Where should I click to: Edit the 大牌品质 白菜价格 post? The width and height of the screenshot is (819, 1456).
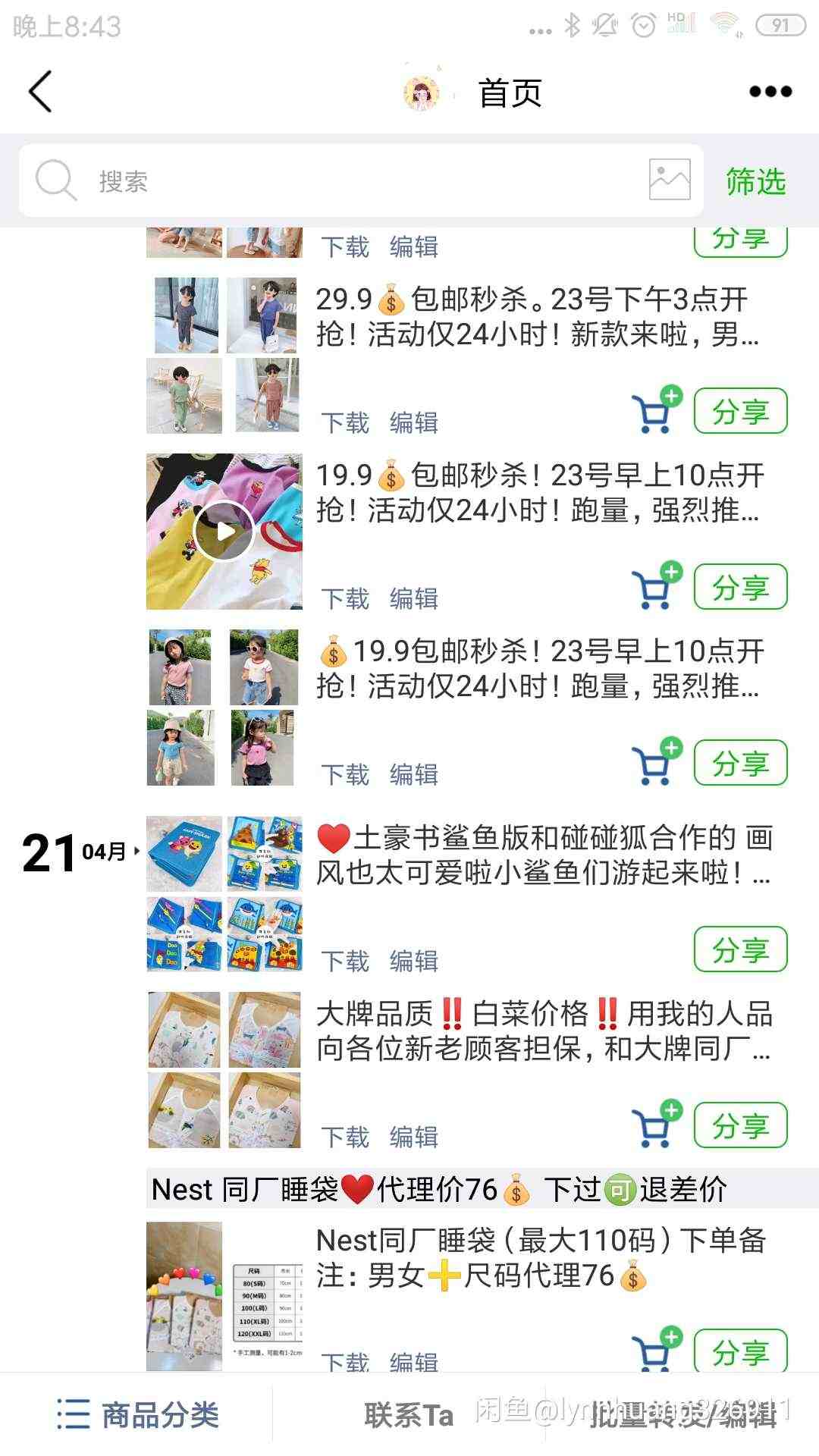pyautogui.click(x=414, y=1137)
